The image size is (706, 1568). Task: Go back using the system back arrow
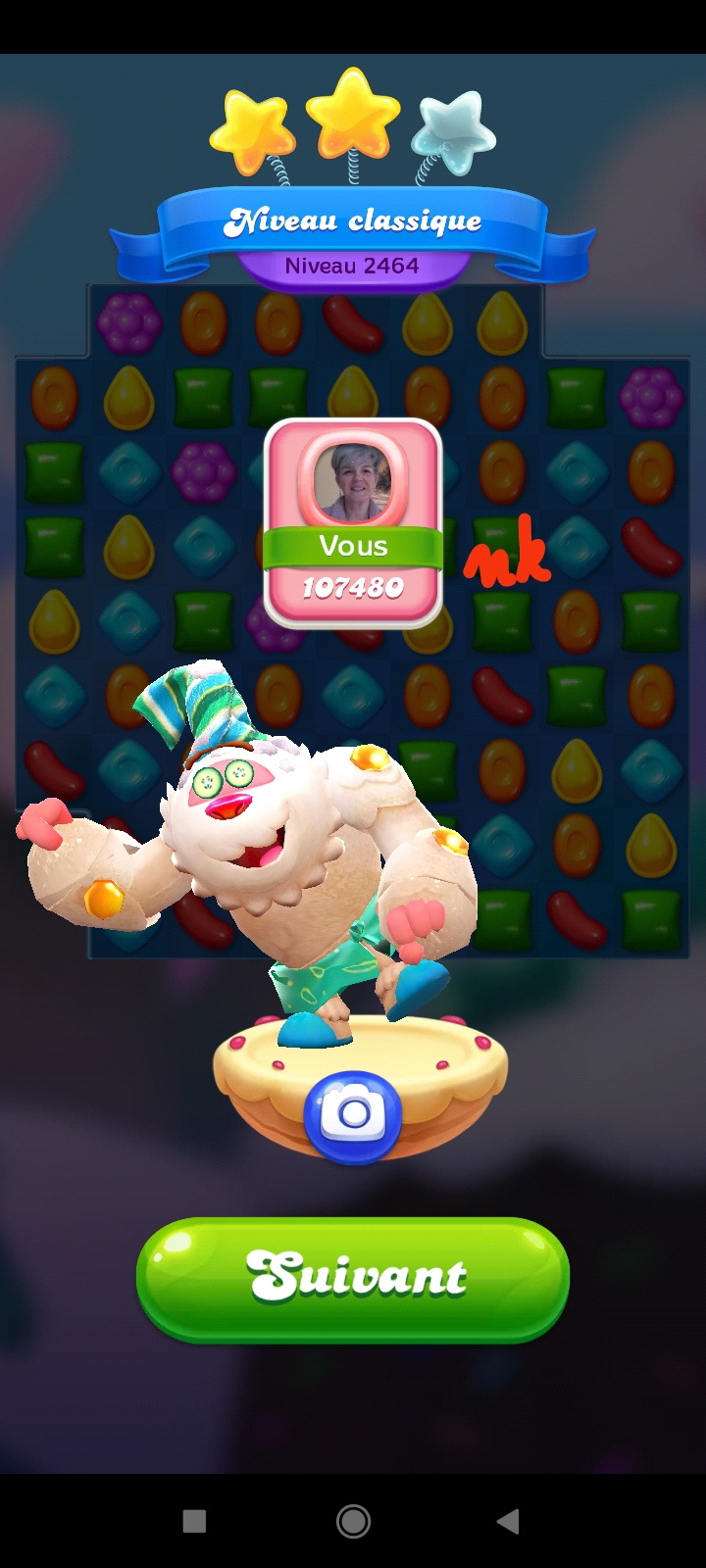click(508, 1521)
